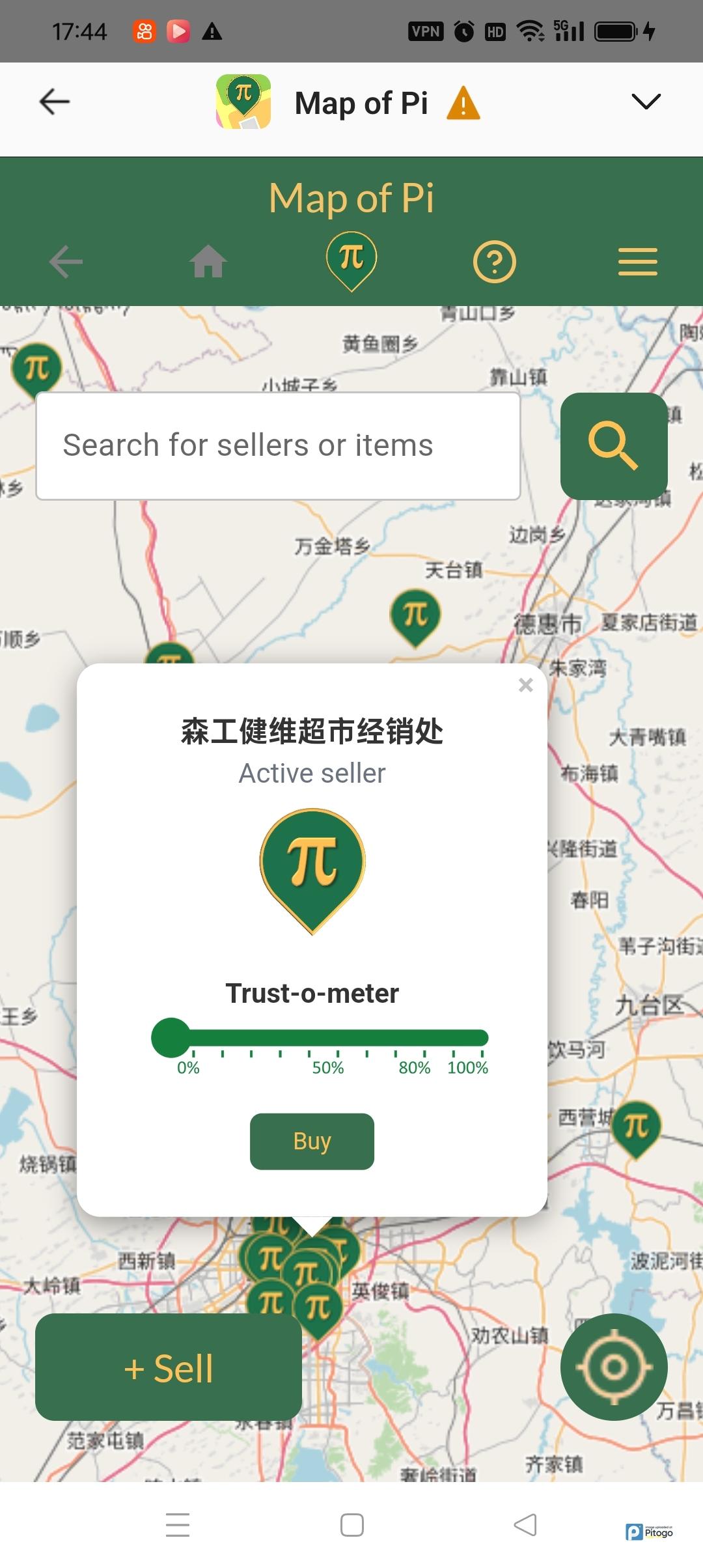Tap the Pi pin icon in the toolbar
This screenshot has height=1568, width=703.
[351, 259]
